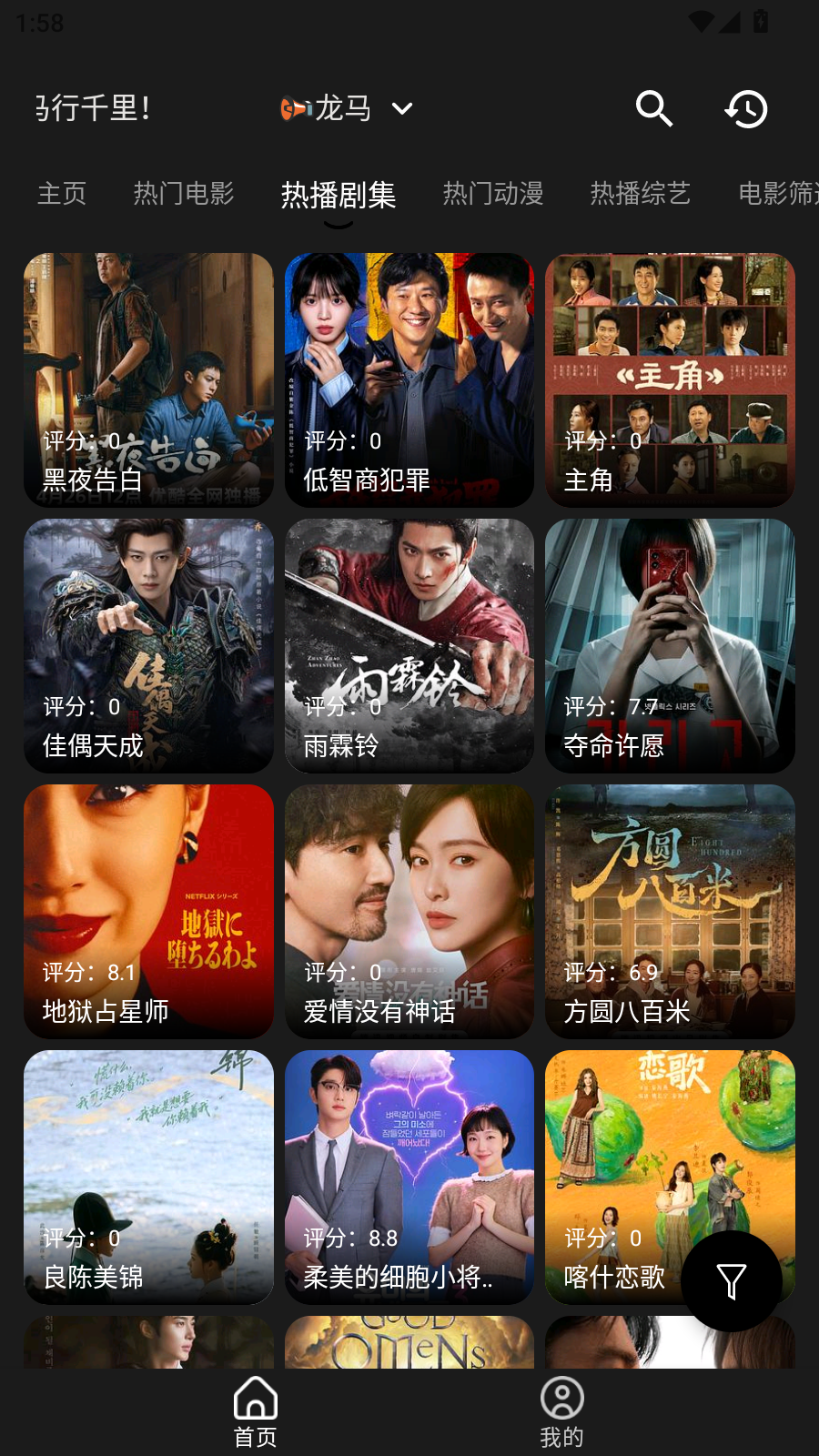Screen dimensions: 819x1456
Task: Switch to the 热门动漫 tab
Action: pyautogui.click(x=493, y=194)
